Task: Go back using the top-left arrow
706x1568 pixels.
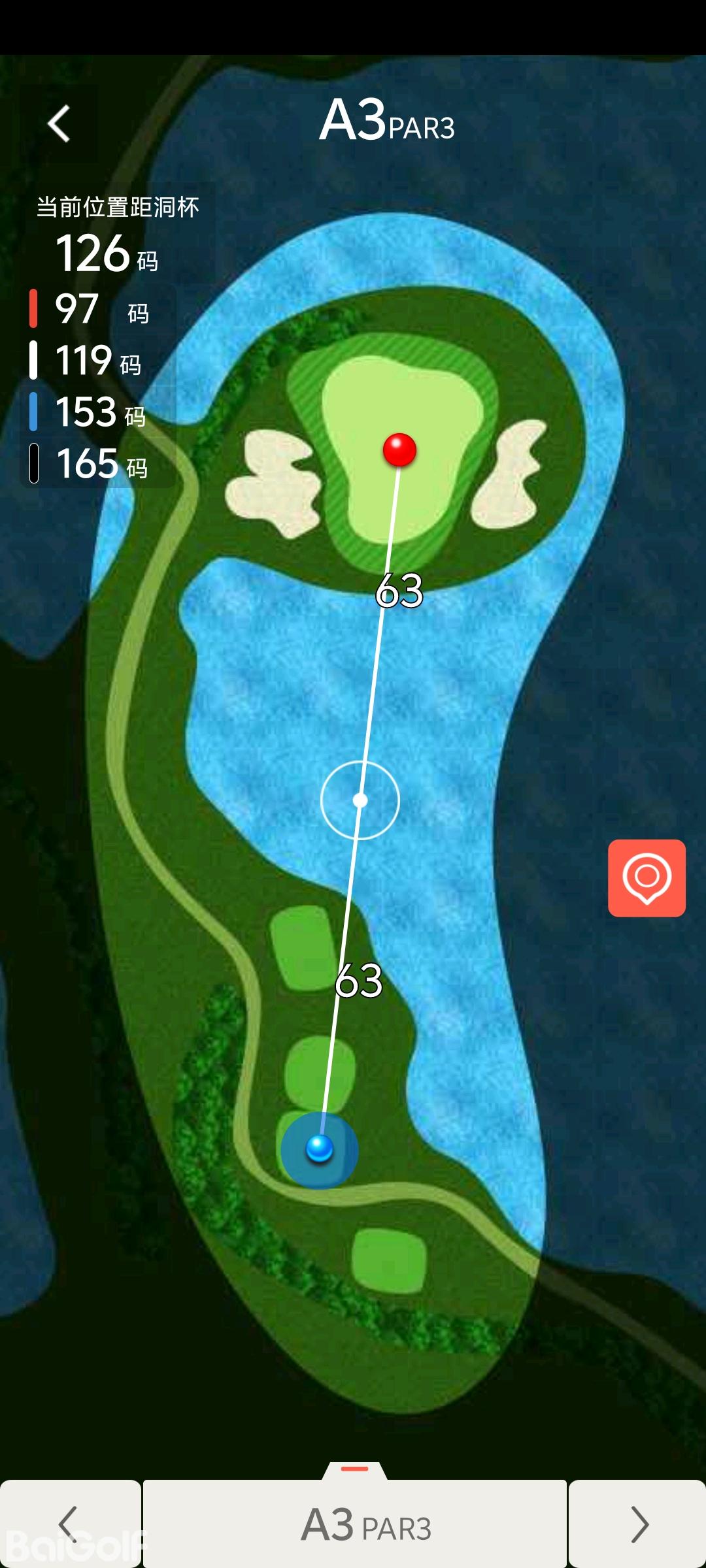Action: point(59,123)
